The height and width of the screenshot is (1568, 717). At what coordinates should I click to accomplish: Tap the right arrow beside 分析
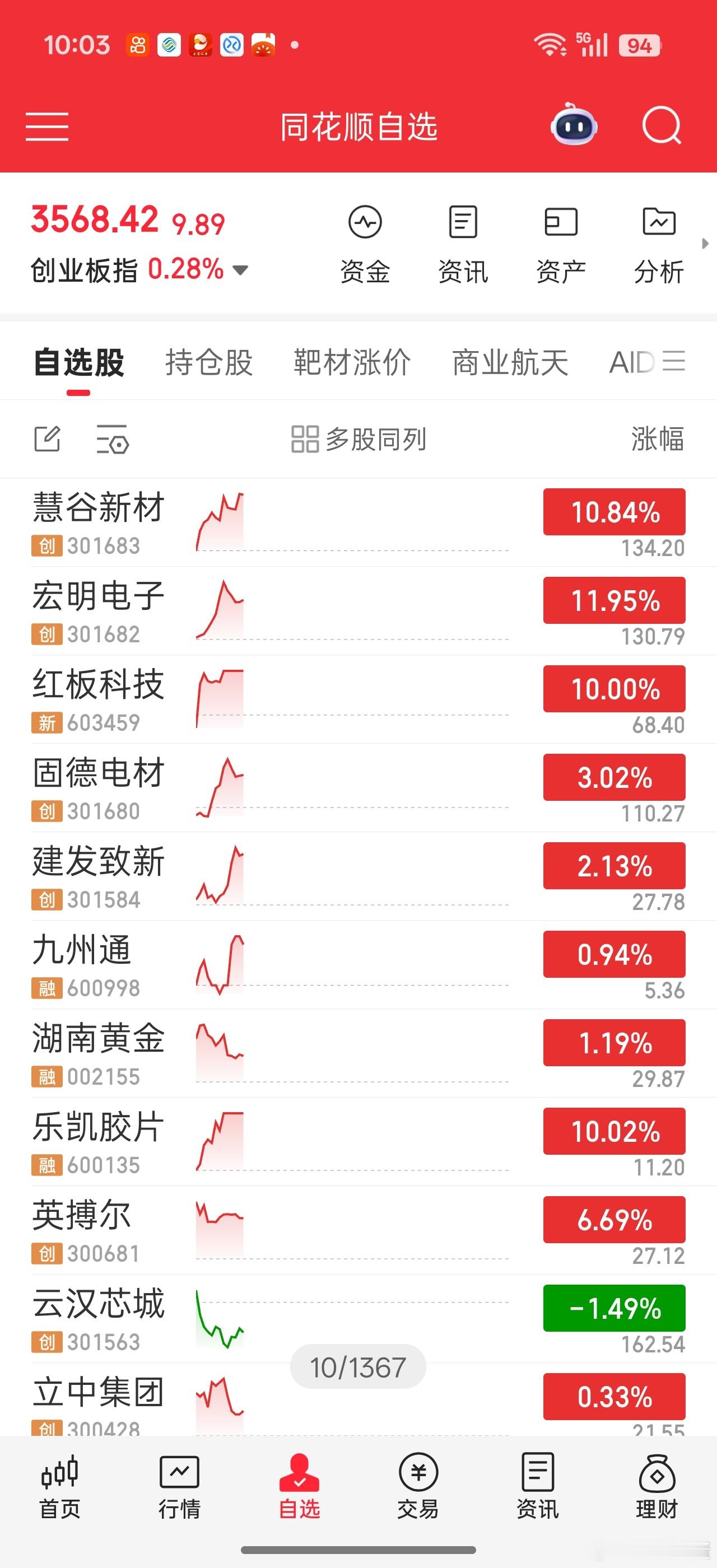(706, 242)
